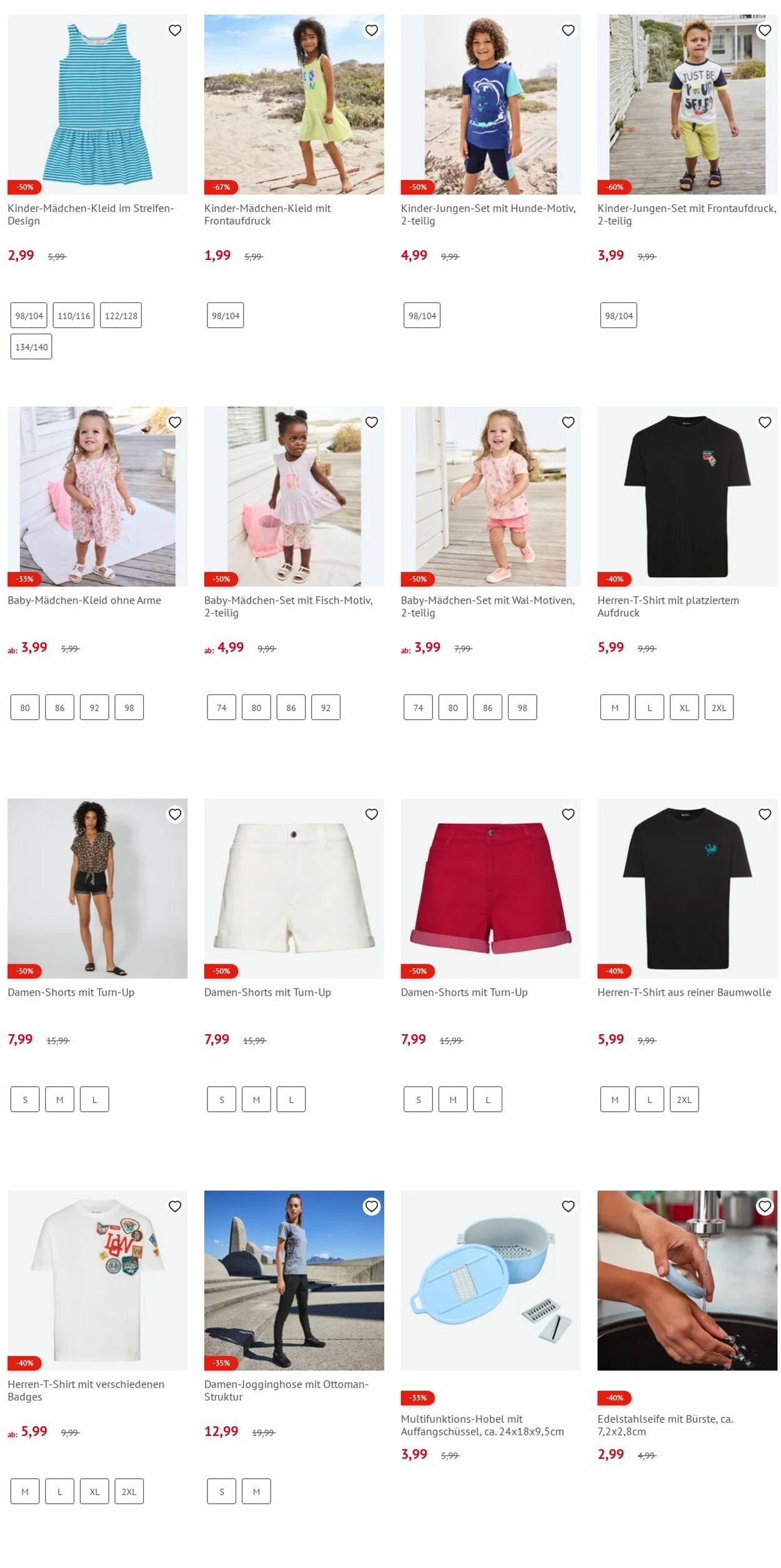The image size is (781, 1568).
Task: Open Kinder-Mädchen-Kleid mit Frontaufdruck product
Action: [x=294, y=104]
